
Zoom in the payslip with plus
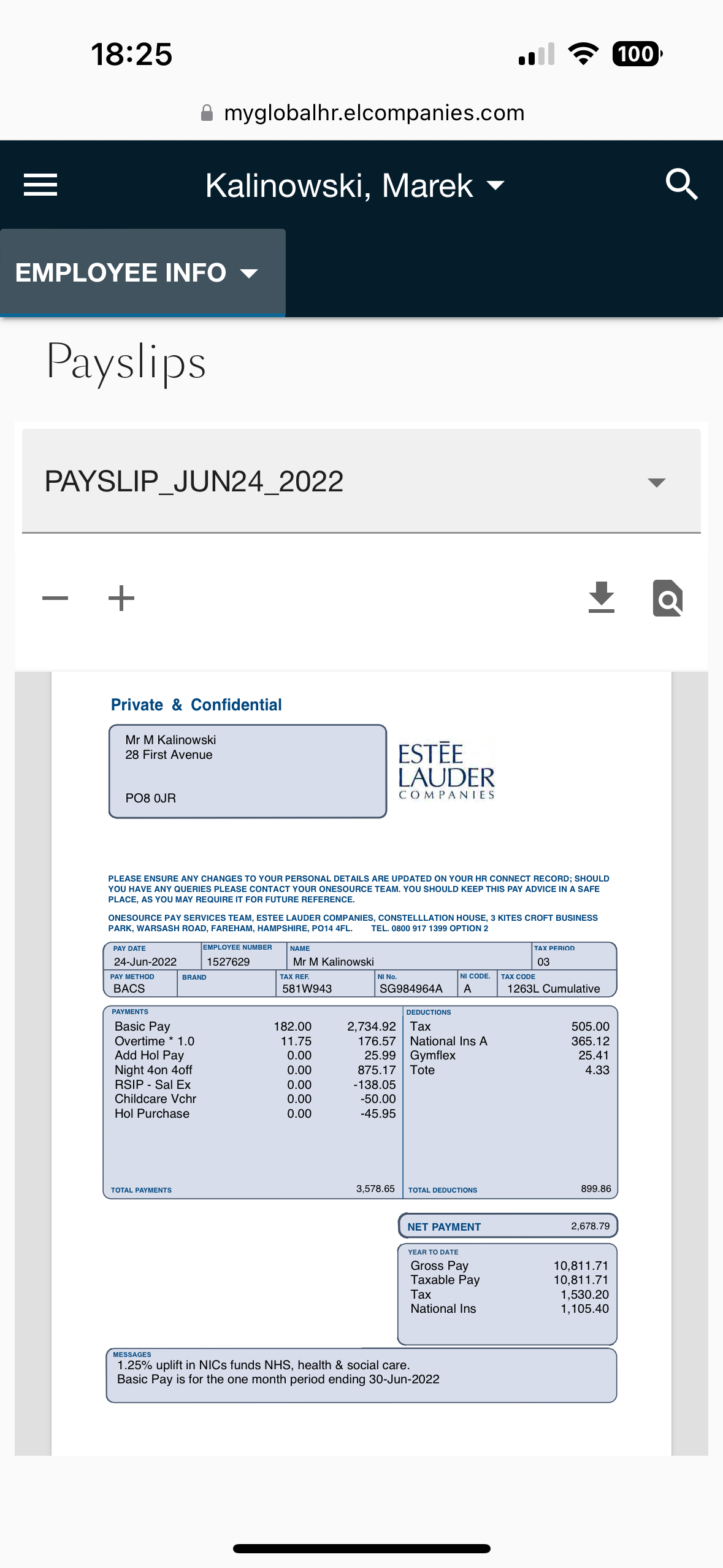coord(121,598)
